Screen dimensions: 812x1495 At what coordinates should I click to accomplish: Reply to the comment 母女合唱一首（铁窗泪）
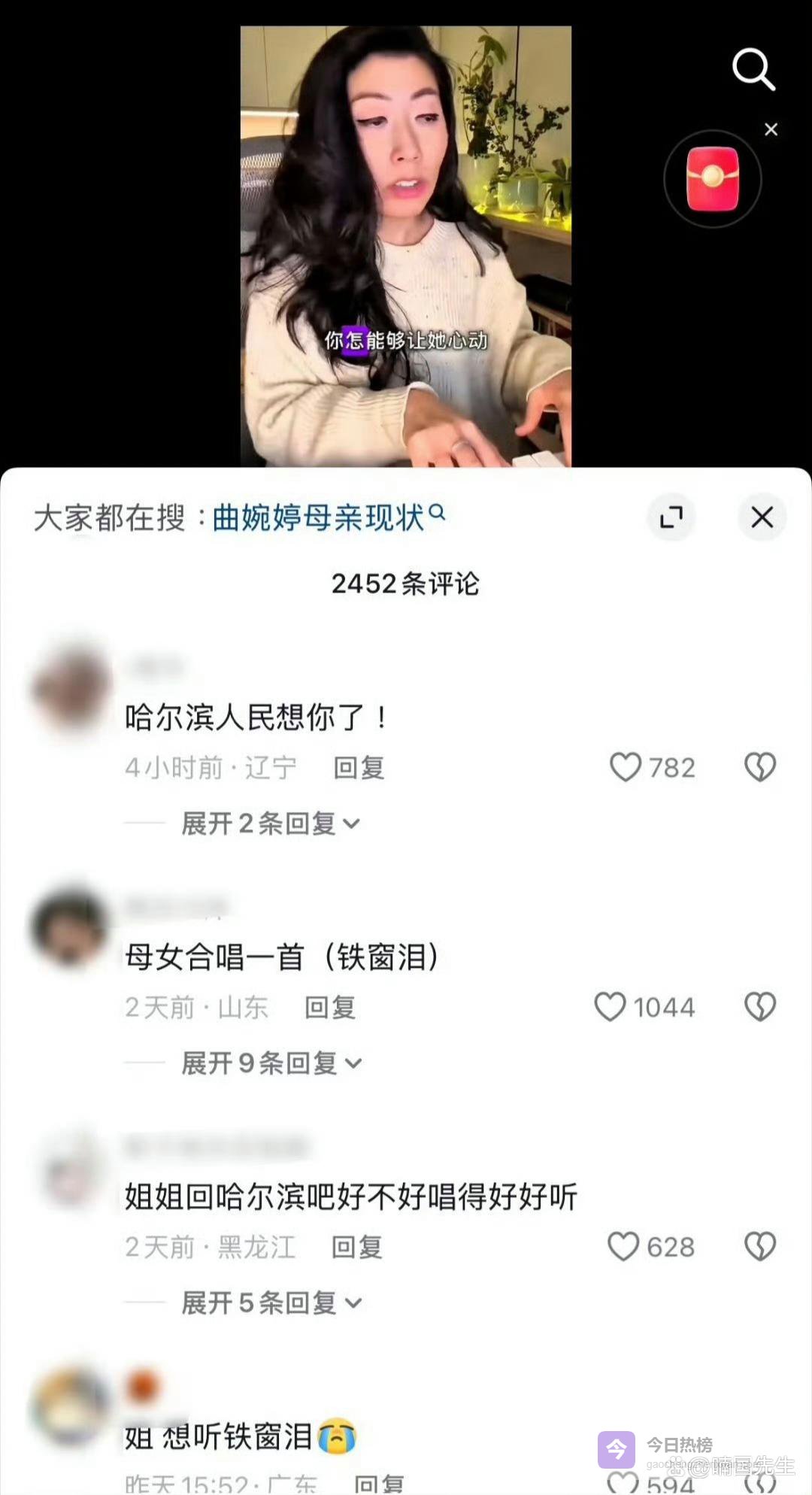[x=329, y=1008]
